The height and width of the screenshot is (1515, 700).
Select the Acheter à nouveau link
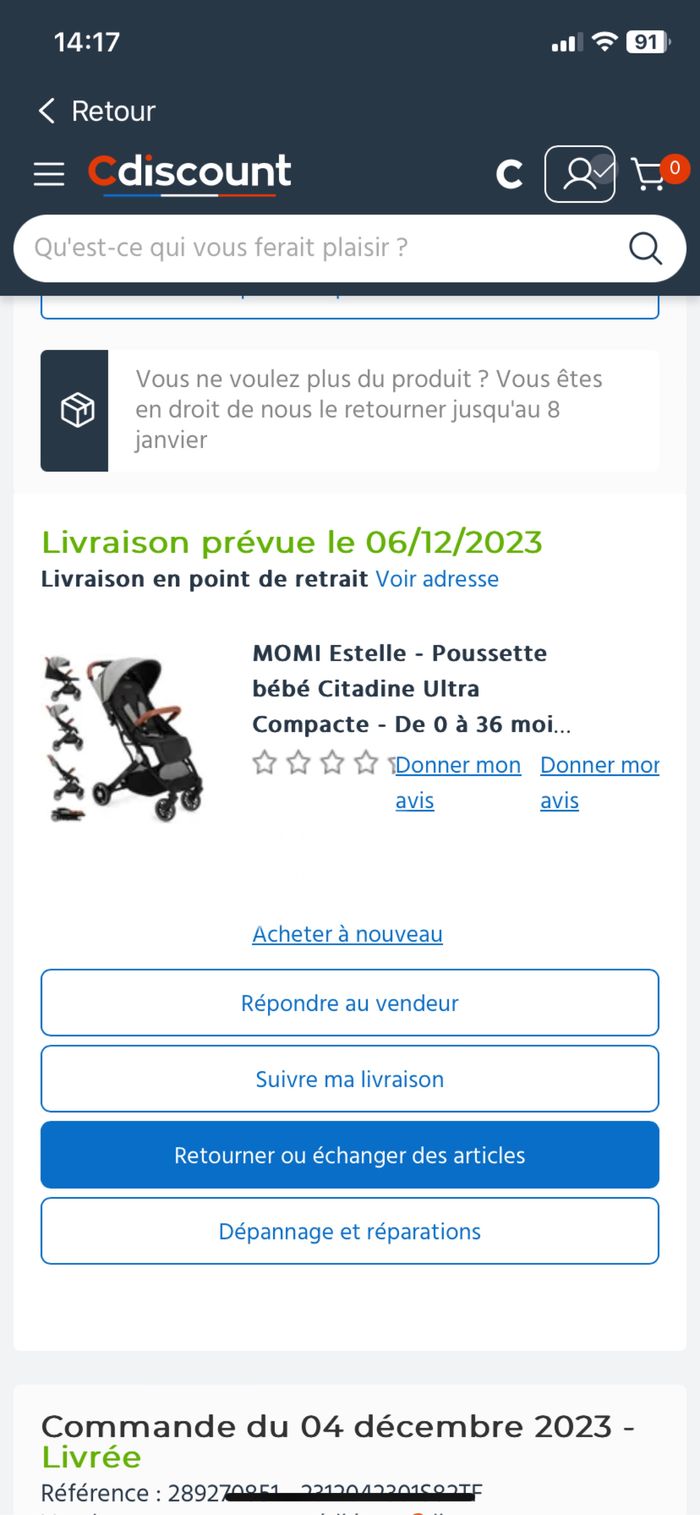[347, 934]
